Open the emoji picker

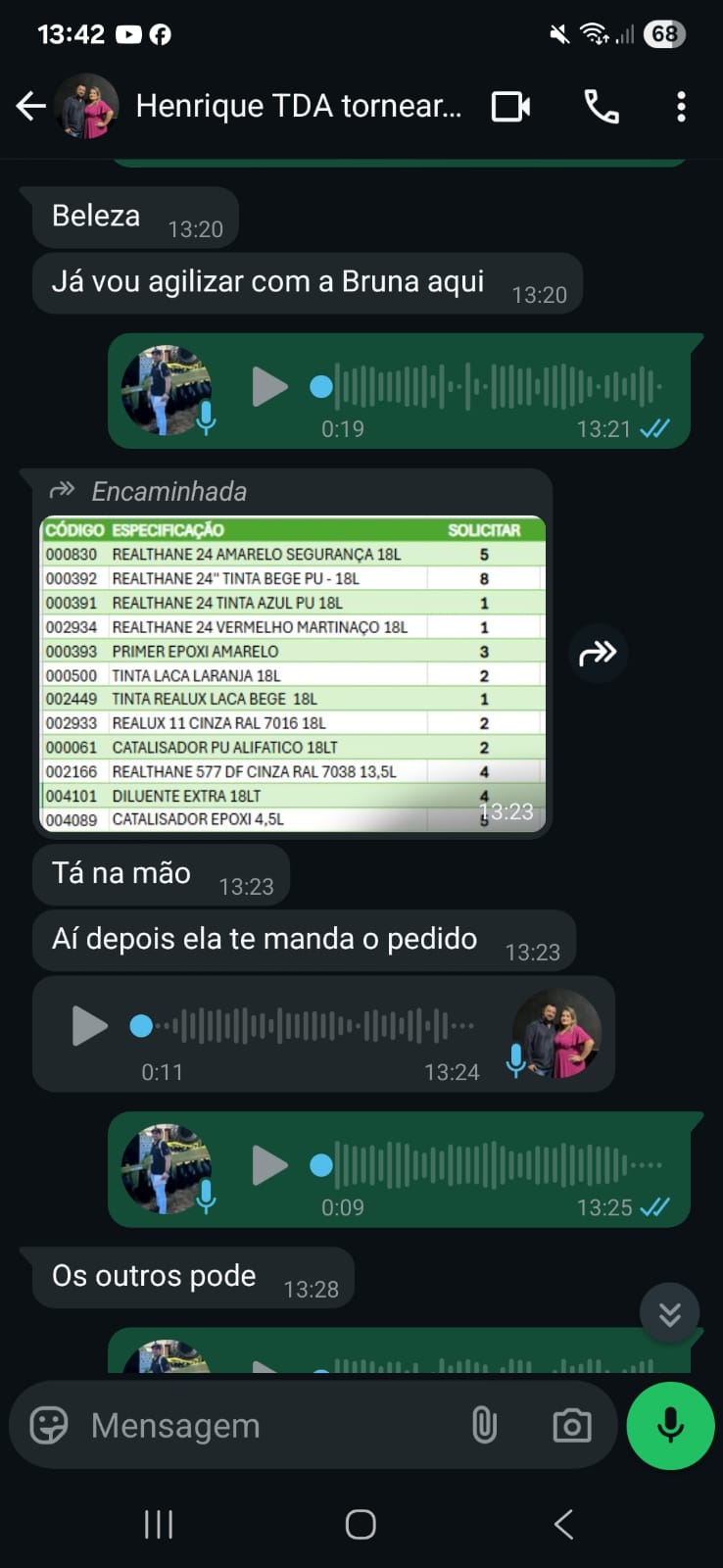tap(49, 1425)
